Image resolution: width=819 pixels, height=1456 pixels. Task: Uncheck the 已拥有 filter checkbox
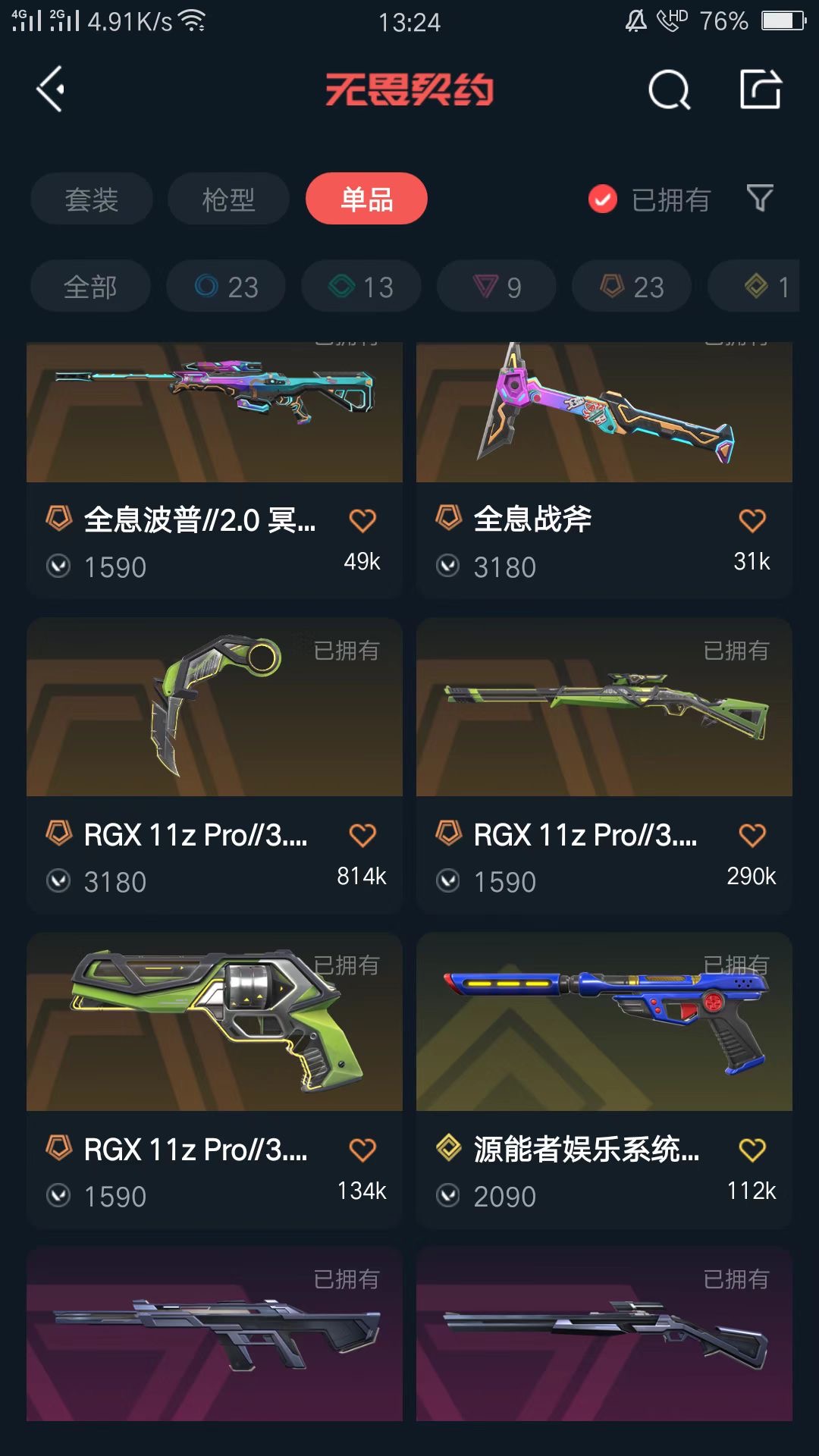point(603,199)
